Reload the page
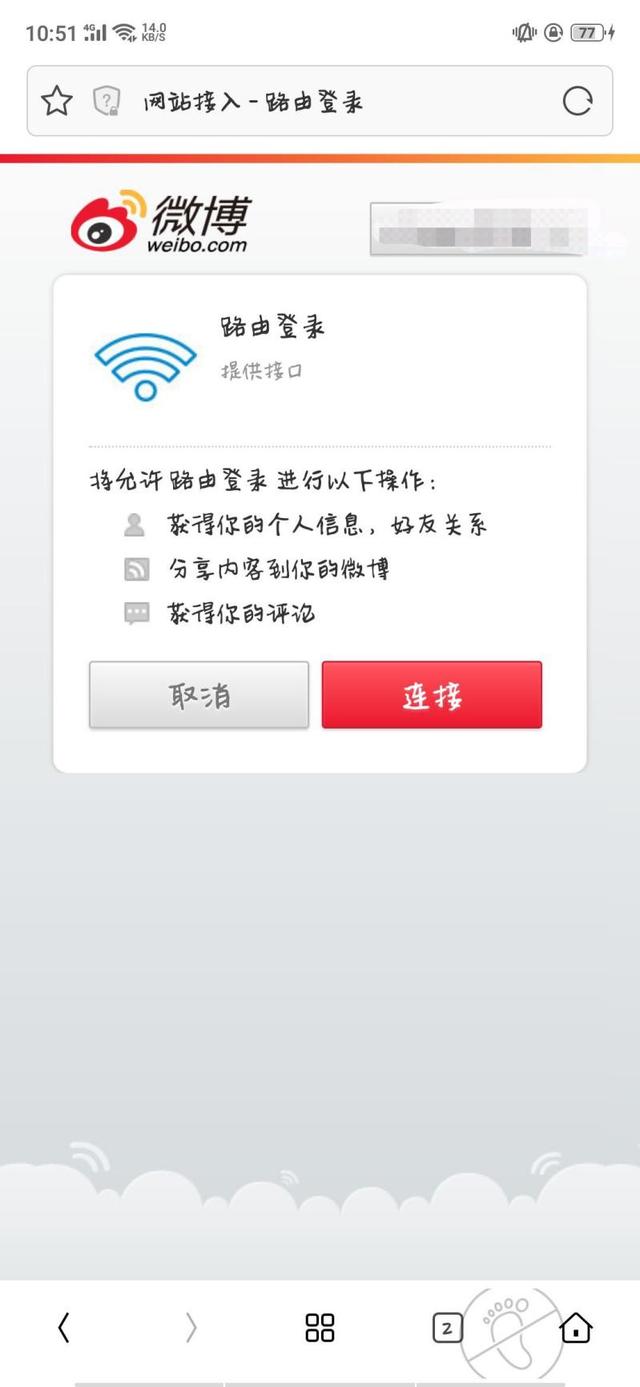Viewport: 640px width, 1387px height. tap(578, 101)
